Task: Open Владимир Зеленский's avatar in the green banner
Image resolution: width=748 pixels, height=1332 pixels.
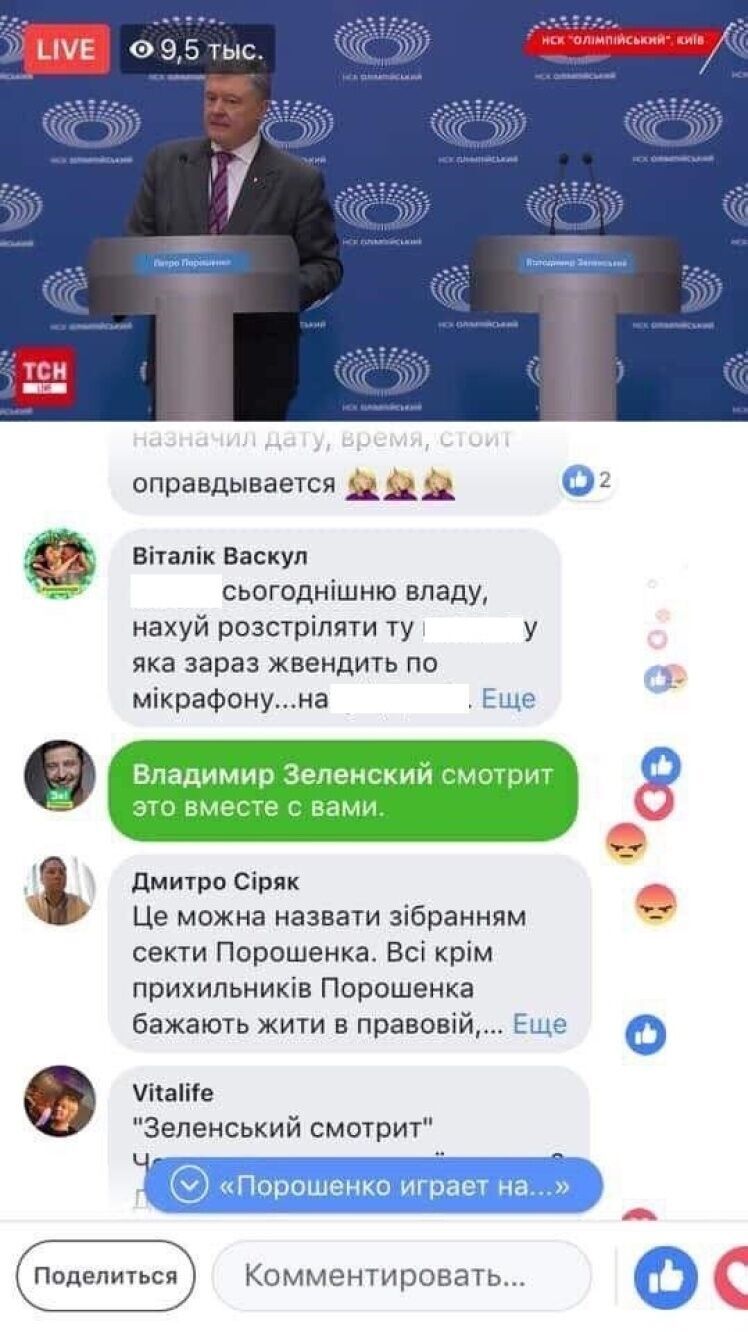Action: tap(60, 775)
